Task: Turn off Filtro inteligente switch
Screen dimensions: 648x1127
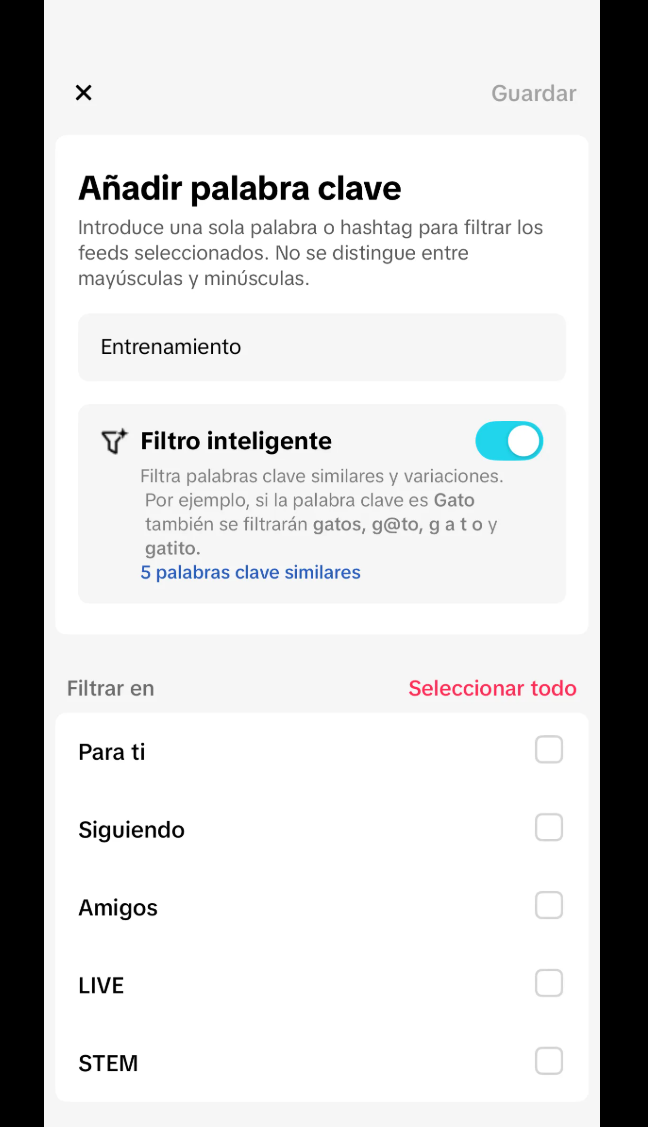Action: click(509, 441)
